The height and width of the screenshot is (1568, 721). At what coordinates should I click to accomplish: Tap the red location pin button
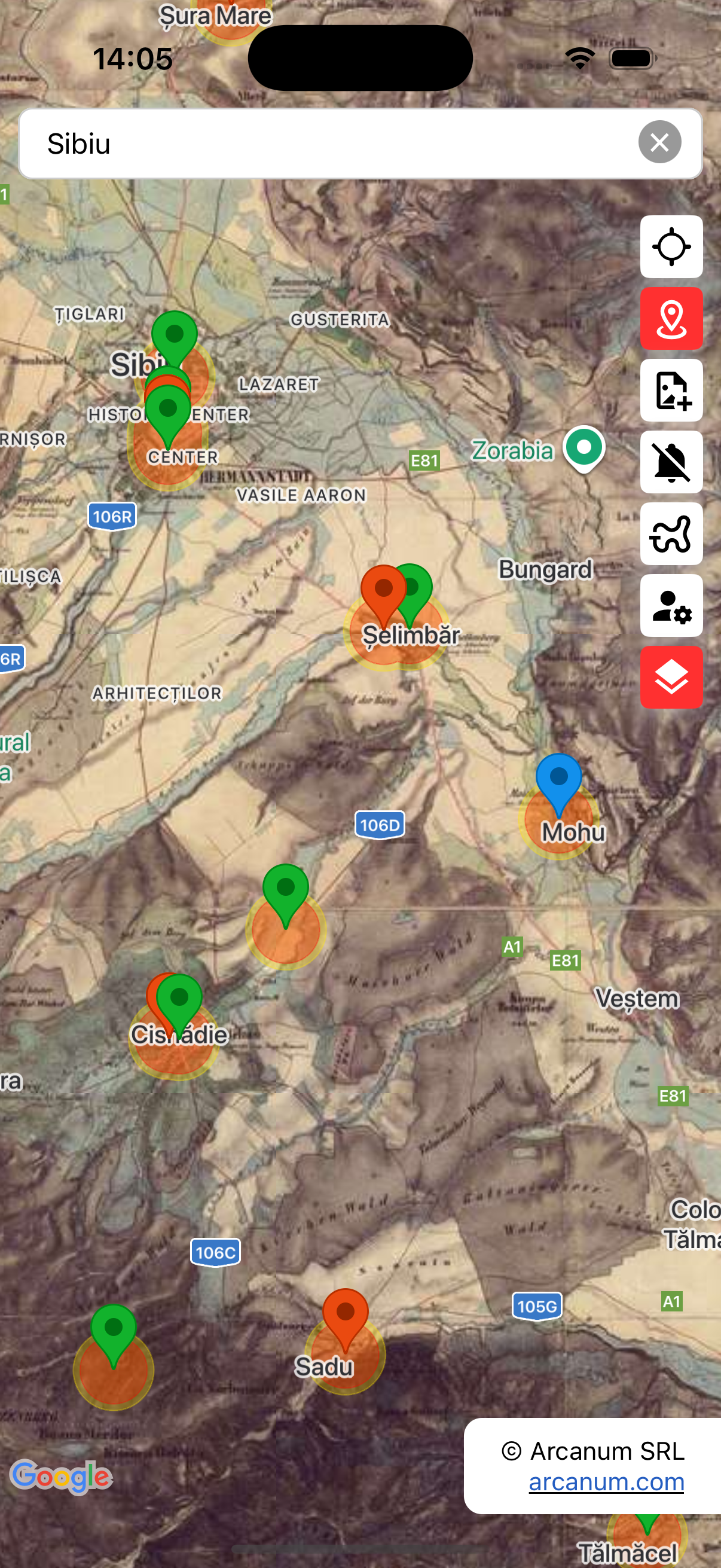coord(671,318)
